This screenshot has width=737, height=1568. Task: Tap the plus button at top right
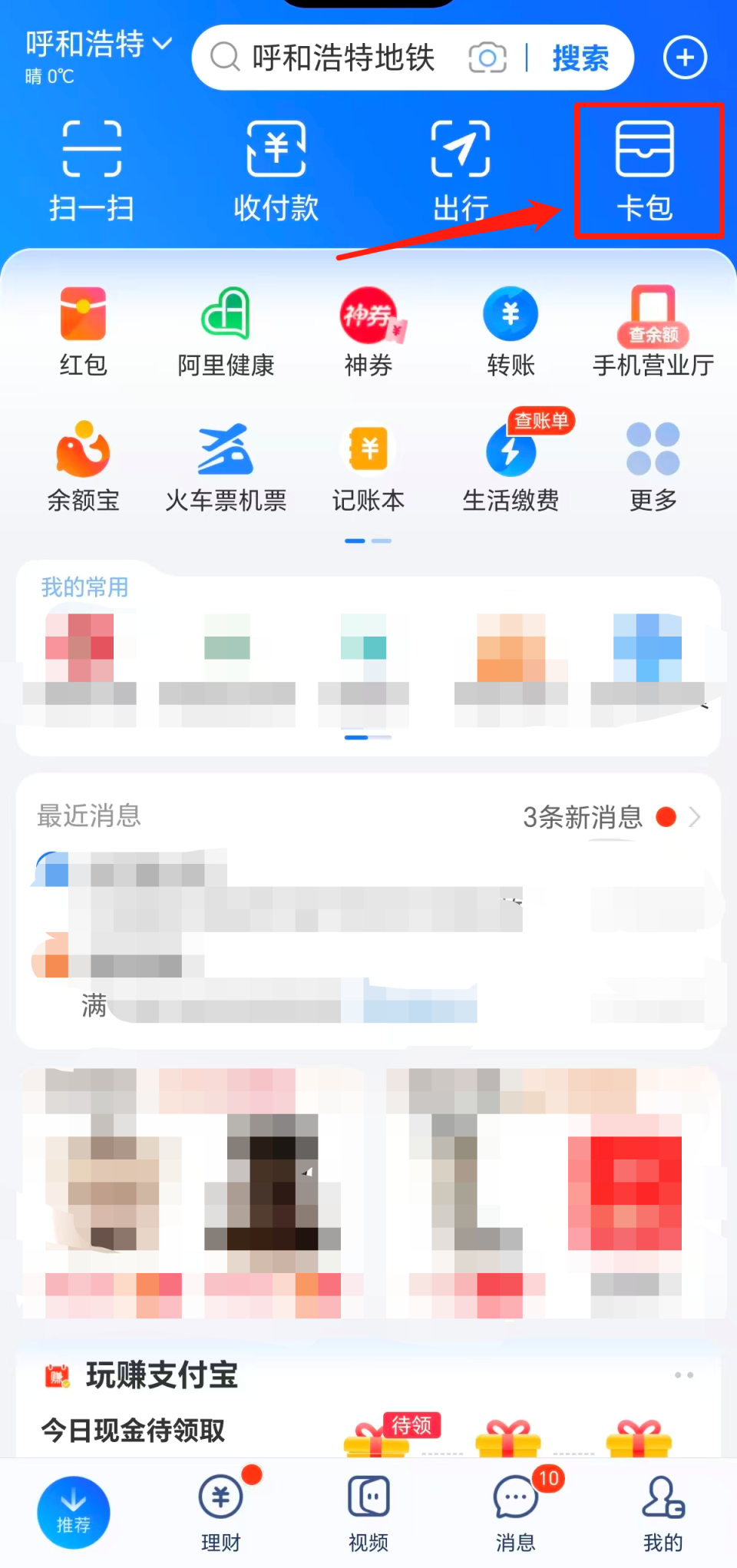point(685,57)
